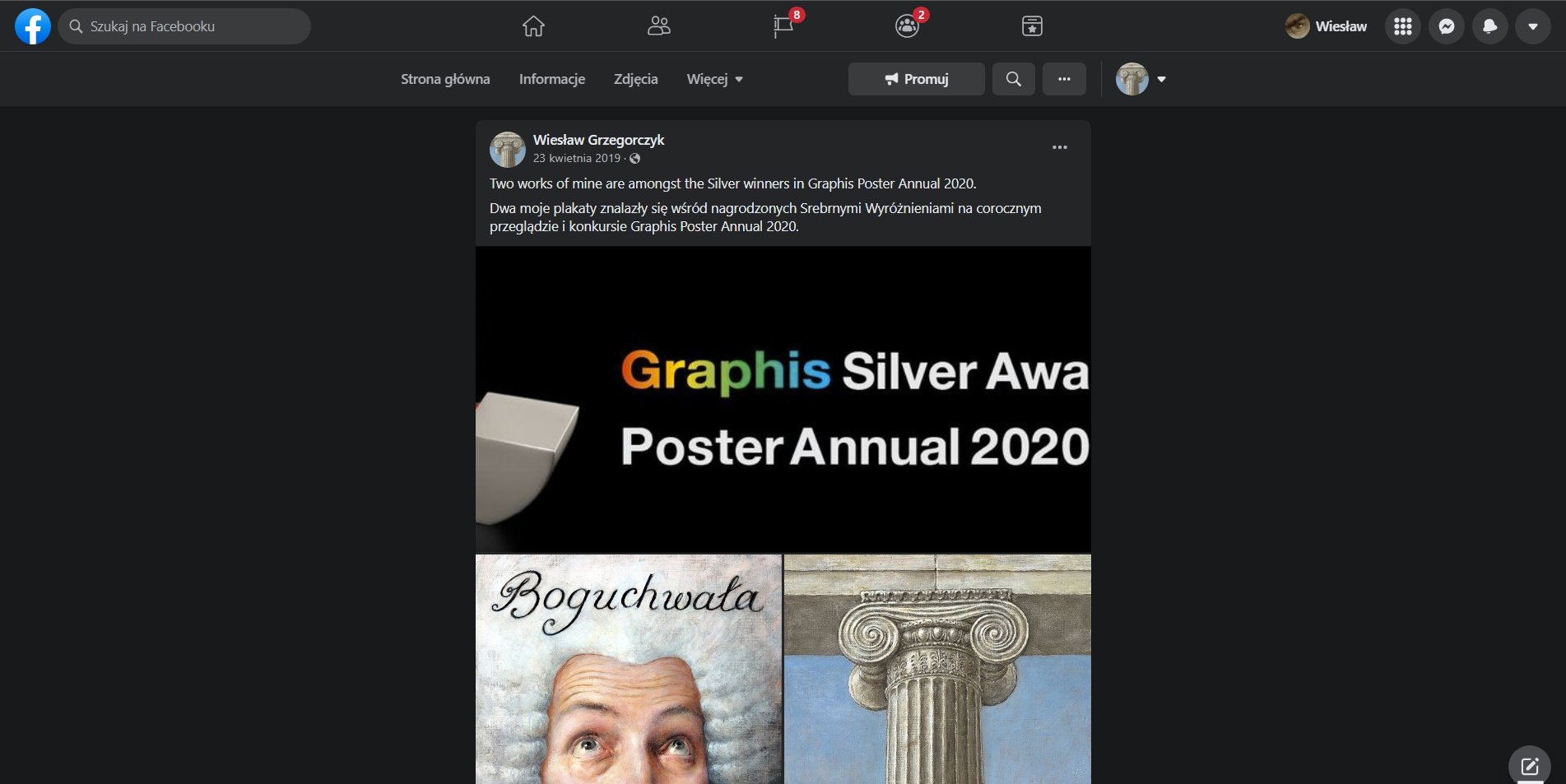Search within this page
Viewport: 1566px width, 784px height.
point(1013,79)
